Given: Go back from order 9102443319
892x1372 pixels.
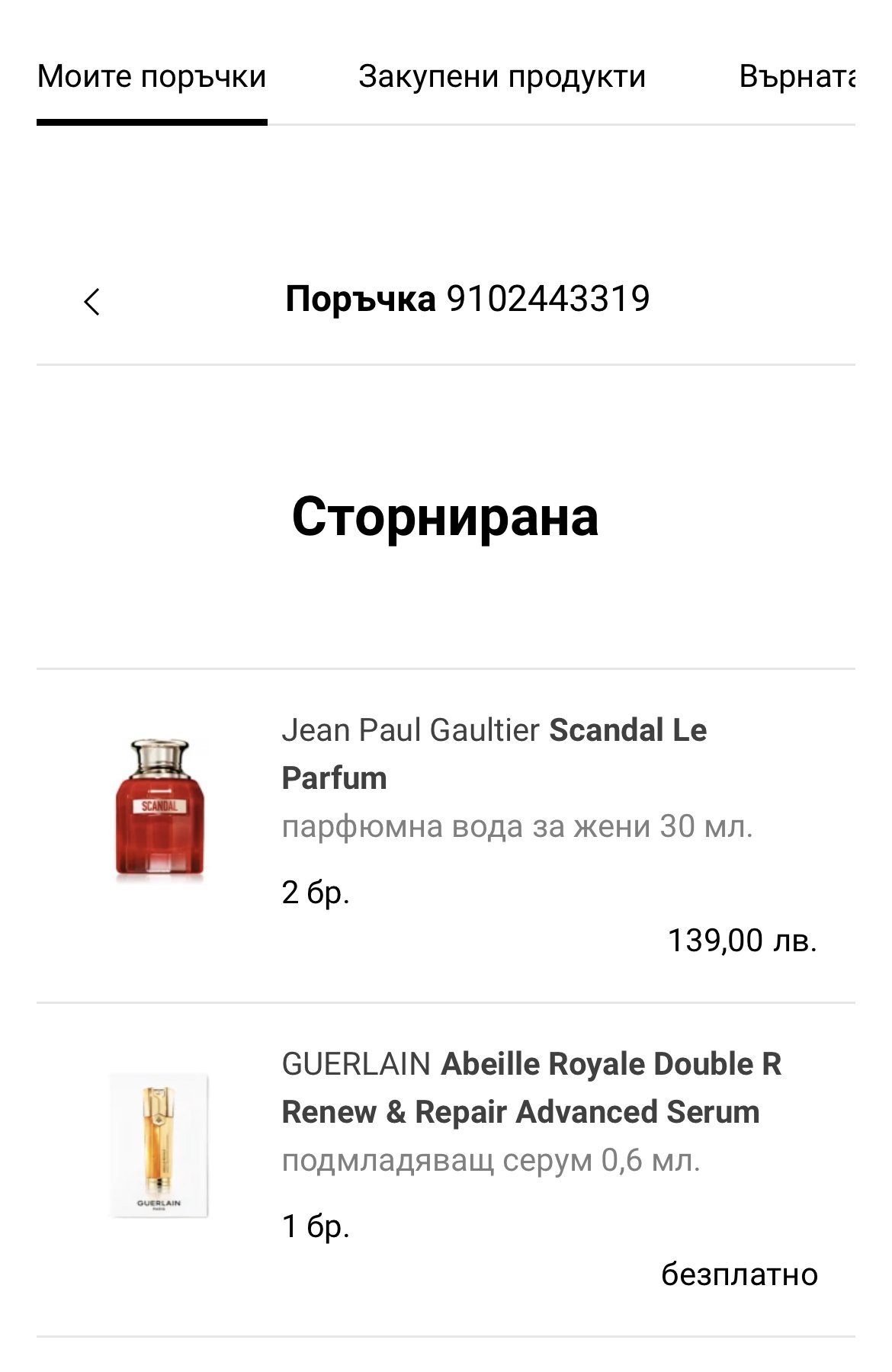Looking at the screenshot, I should [x=92, y=302].
